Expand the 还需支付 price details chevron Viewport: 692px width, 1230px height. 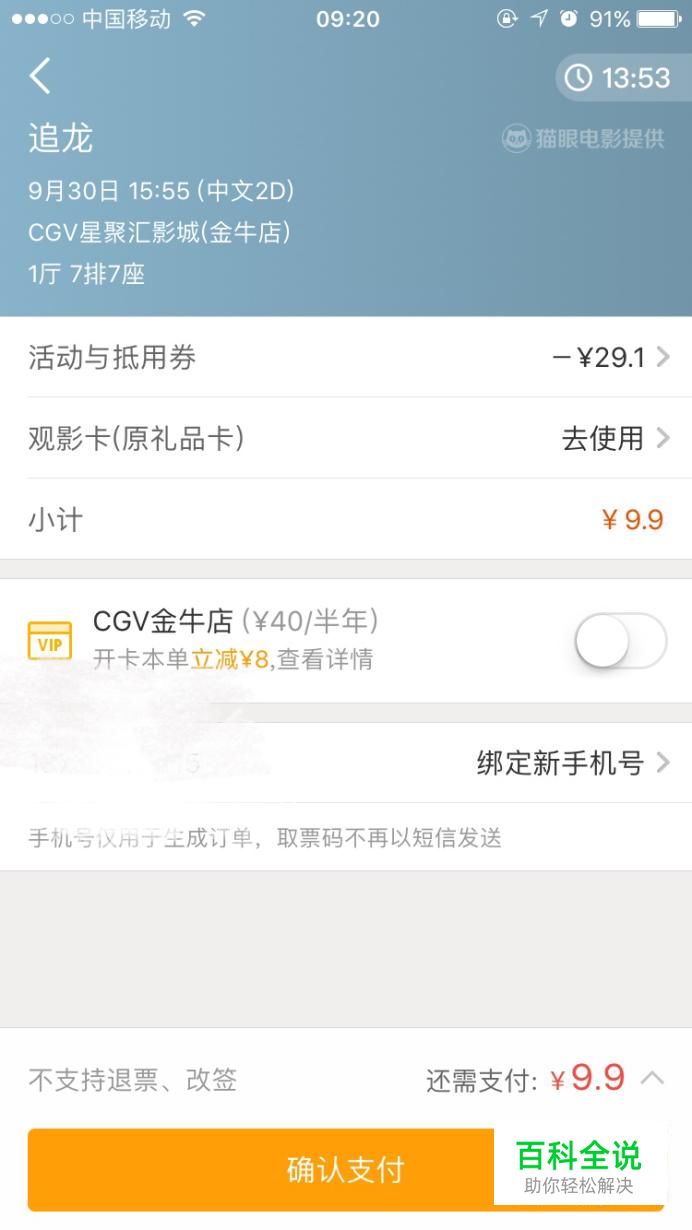[652, 1078]
